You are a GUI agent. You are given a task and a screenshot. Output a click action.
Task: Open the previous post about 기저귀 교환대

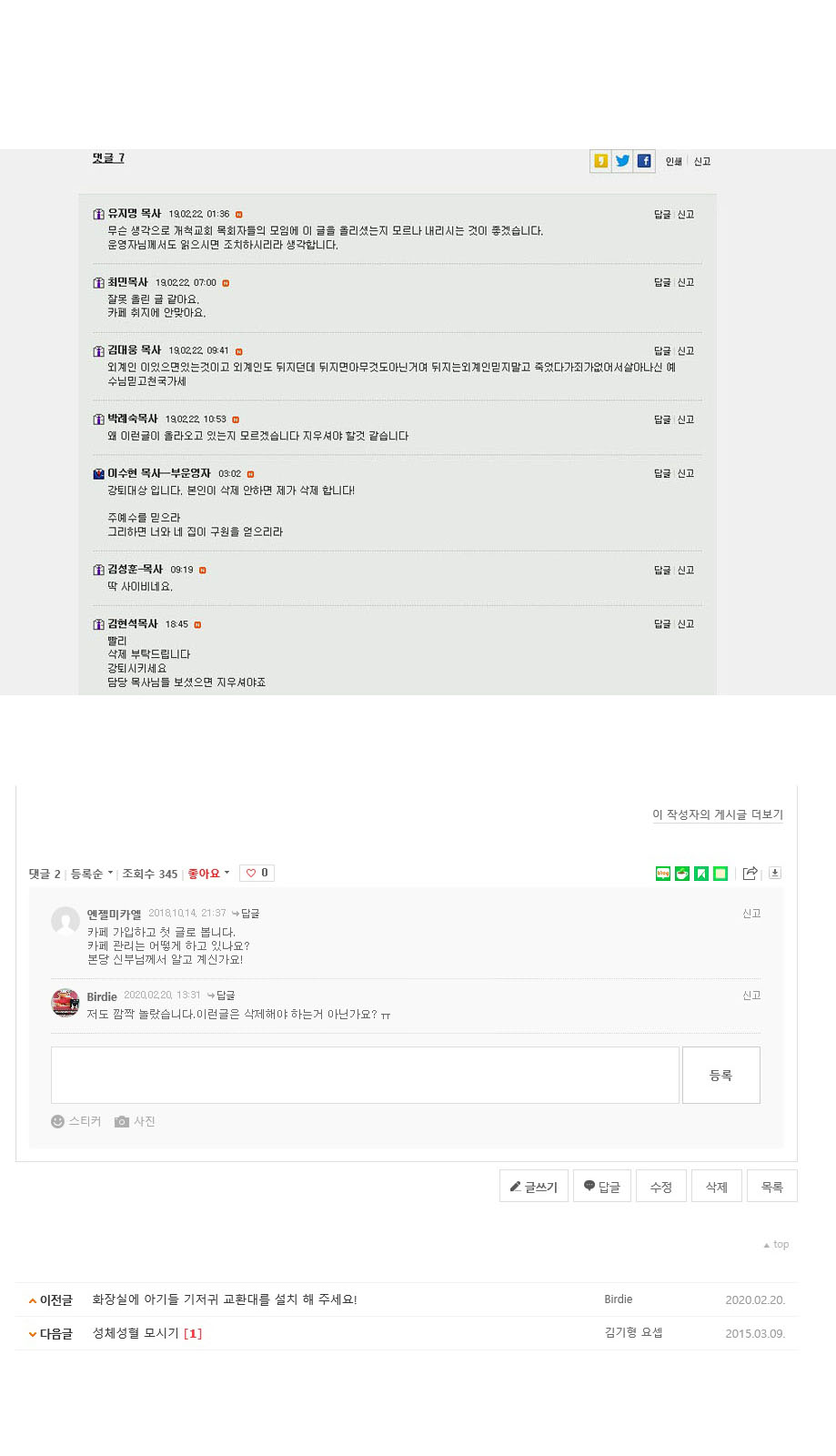225,1299
